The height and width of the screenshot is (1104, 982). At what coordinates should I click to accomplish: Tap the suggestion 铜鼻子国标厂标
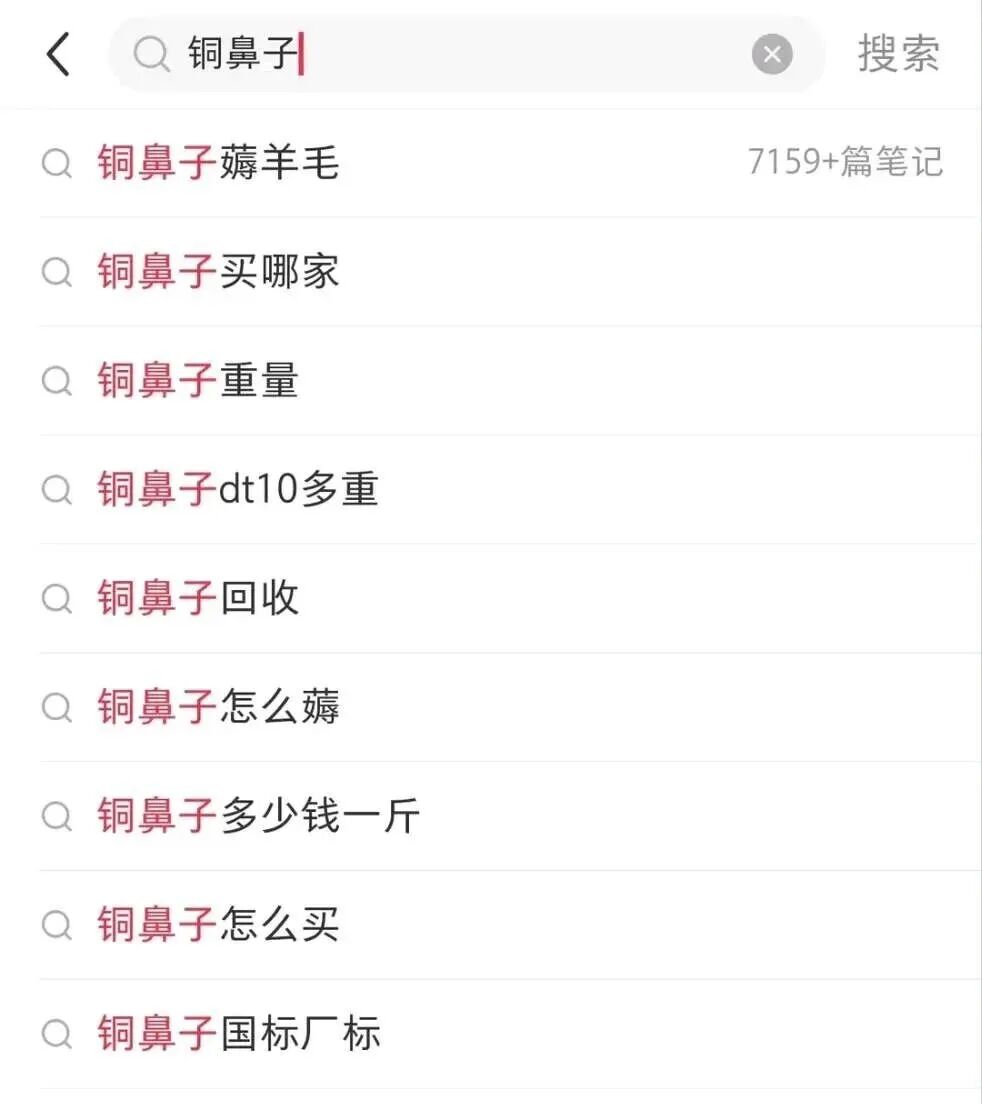tap(238, 1034)
